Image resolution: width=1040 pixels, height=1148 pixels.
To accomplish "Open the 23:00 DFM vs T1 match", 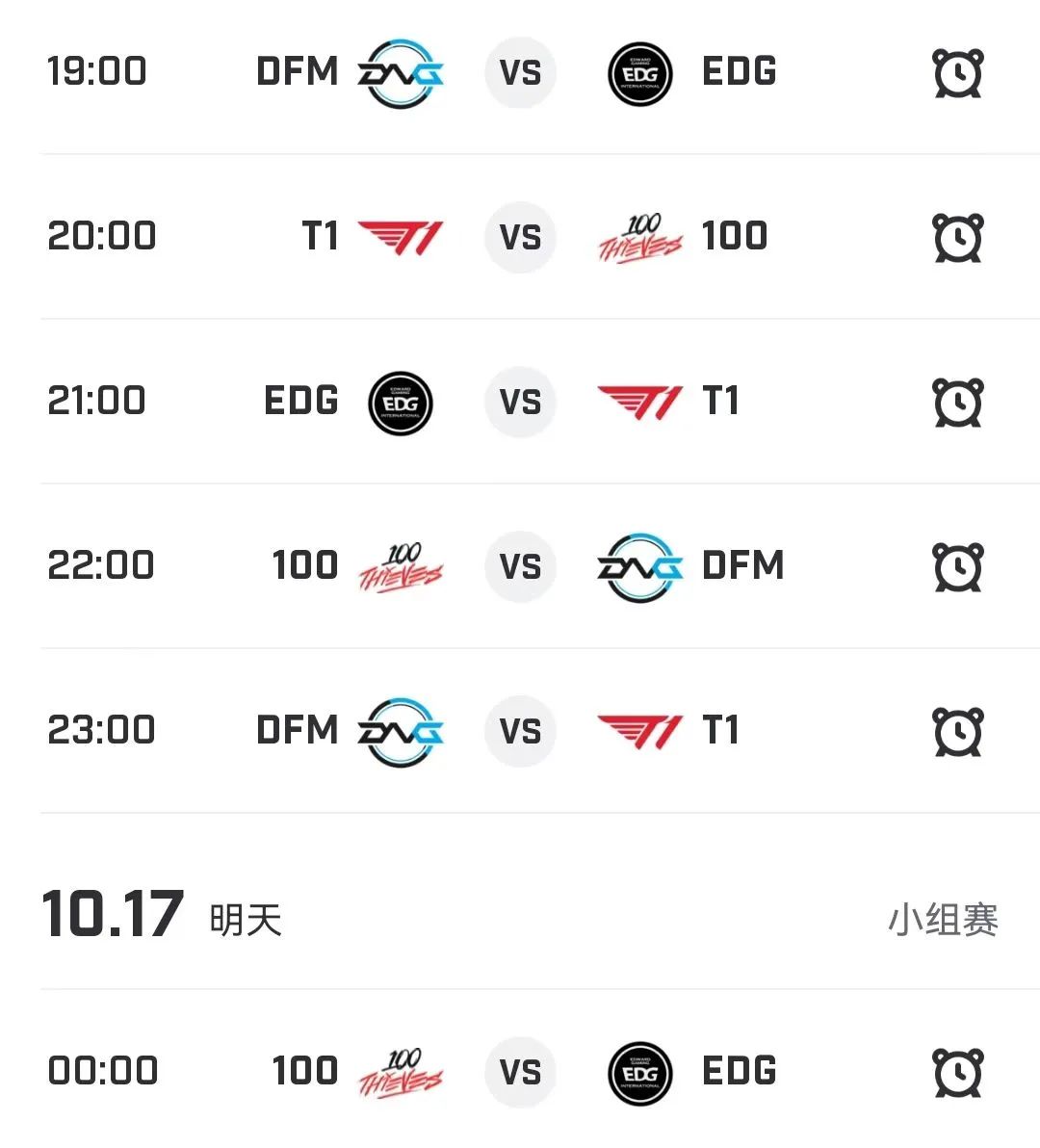I will click(x=520, y=732).
